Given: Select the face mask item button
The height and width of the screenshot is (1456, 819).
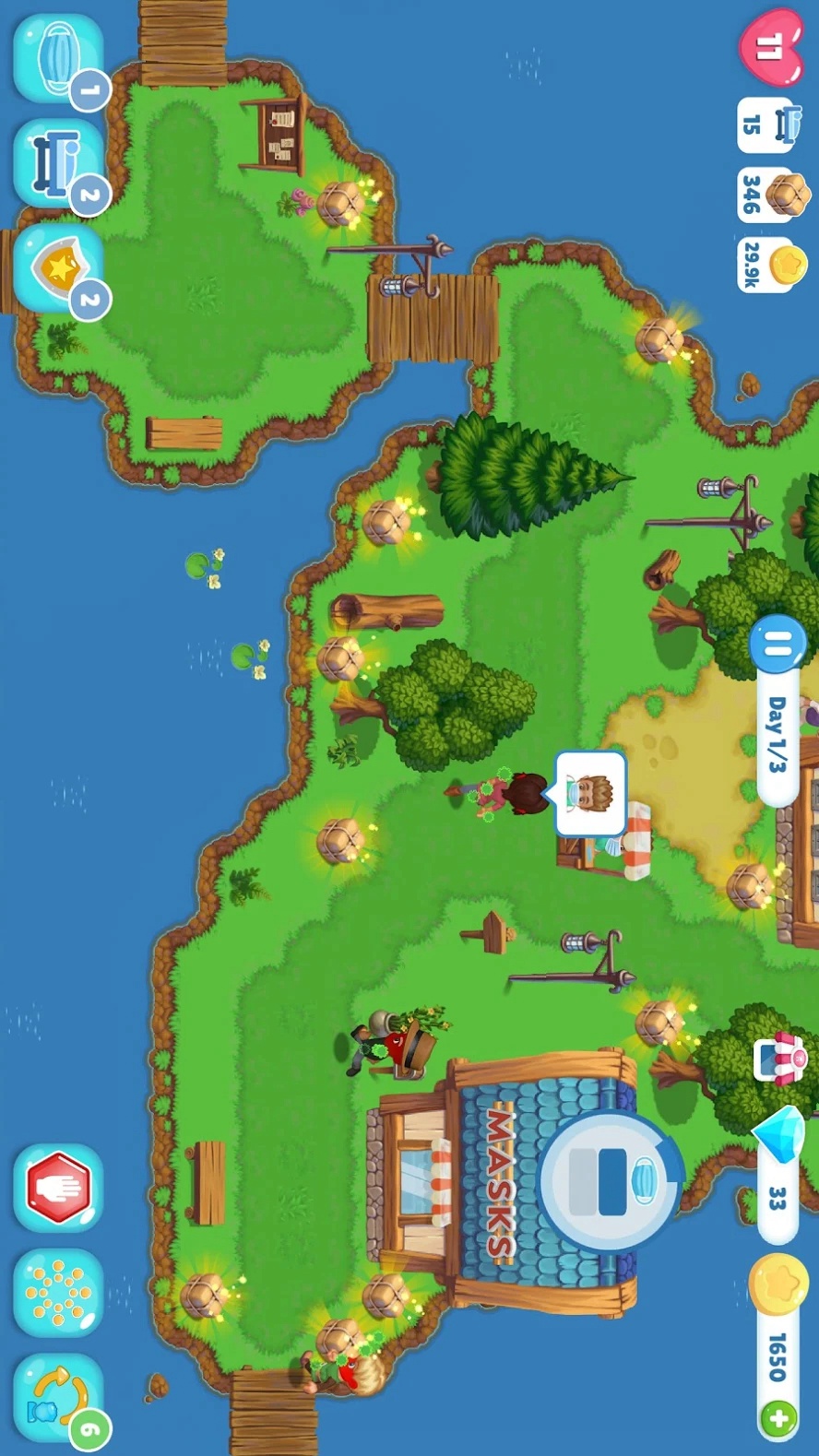Looking at the screenshot, I should [x=60, y=59].
